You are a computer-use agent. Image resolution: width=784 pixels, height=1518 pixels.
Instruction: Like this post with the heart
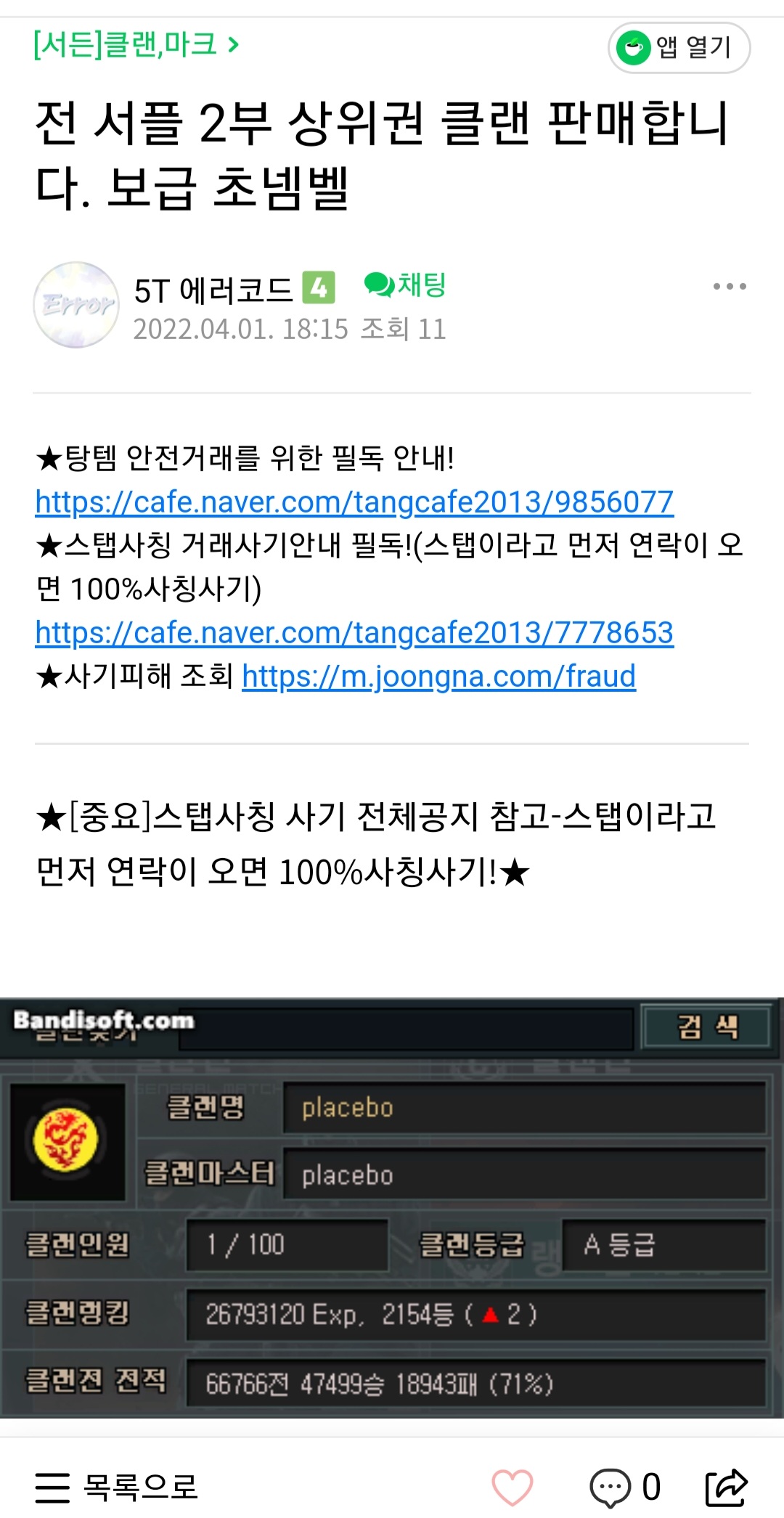point(513,1487)
